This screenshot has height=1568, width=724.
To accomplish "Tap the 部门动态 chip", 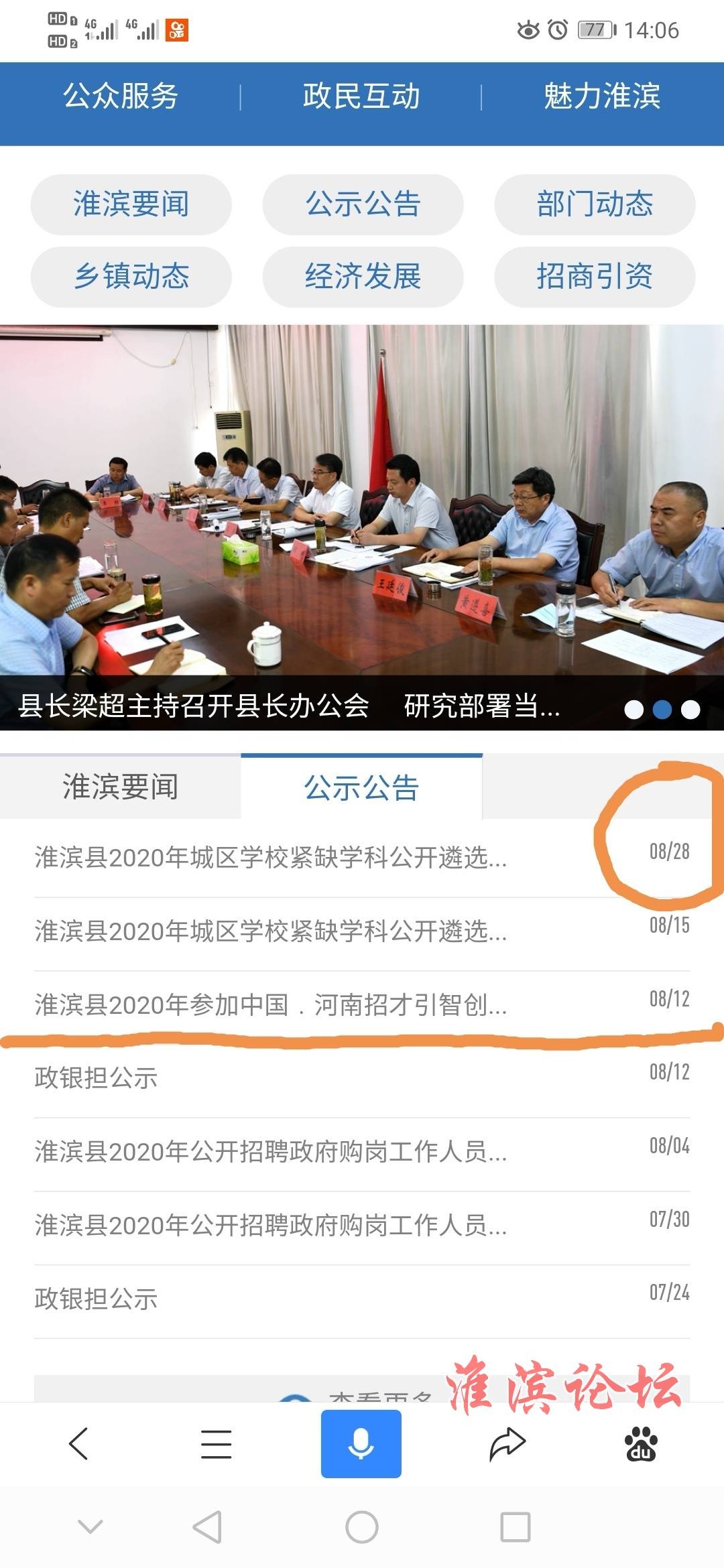I will click(595, 204).
